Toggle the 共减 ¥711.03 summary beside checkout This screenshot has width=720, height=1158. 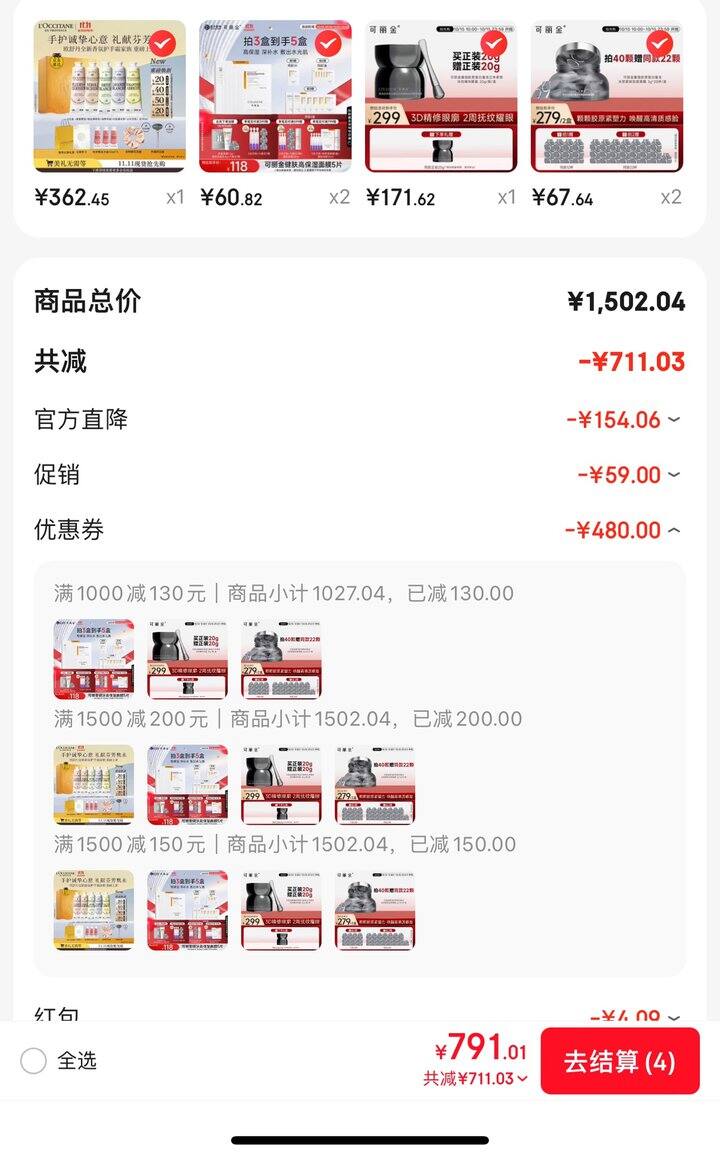coord(476,1079)
